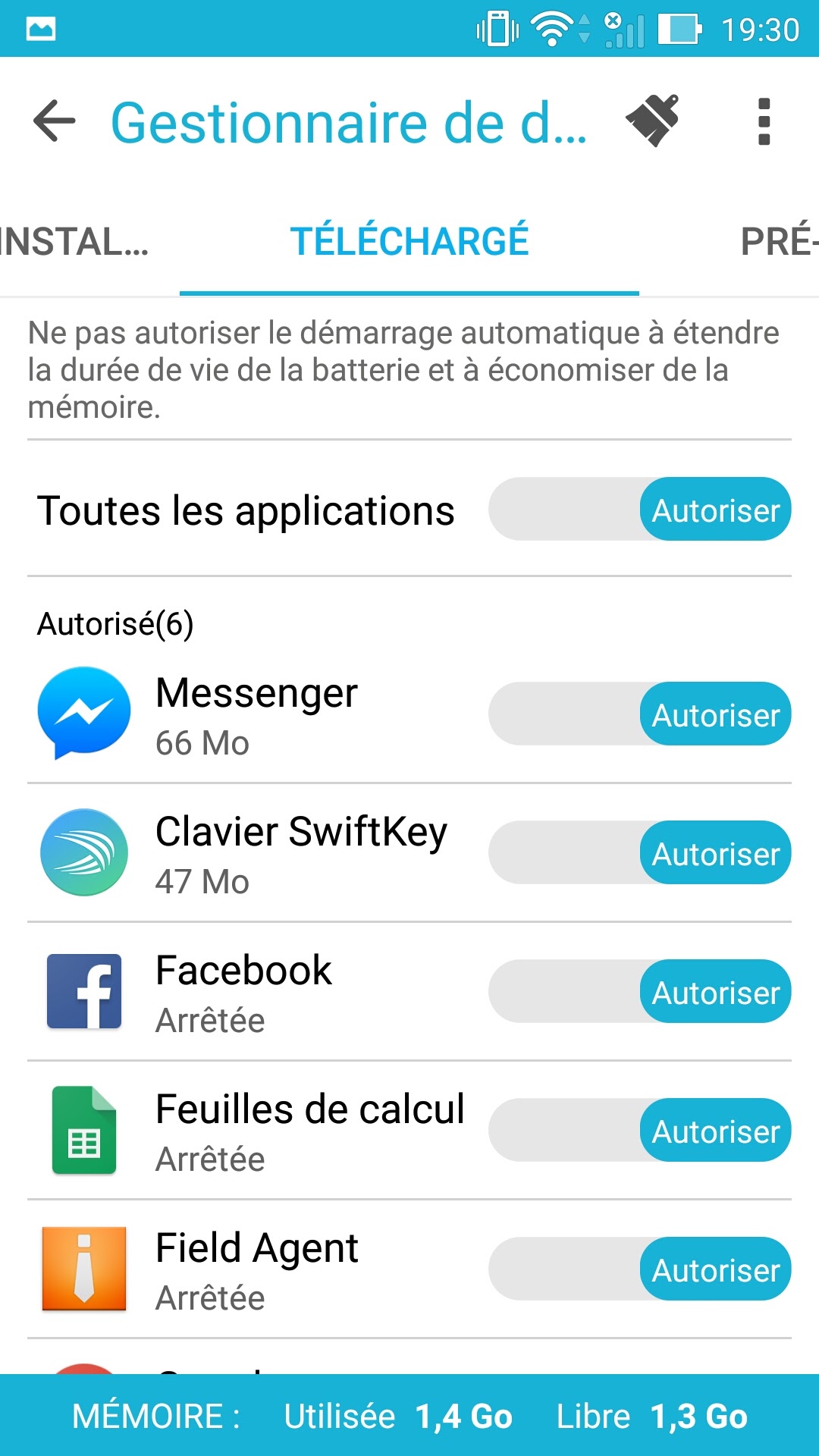The width and height of the screenshot is (819, 1456).
Task: Toggle the Facebook Autoriser switch
Action: (639, 992)
